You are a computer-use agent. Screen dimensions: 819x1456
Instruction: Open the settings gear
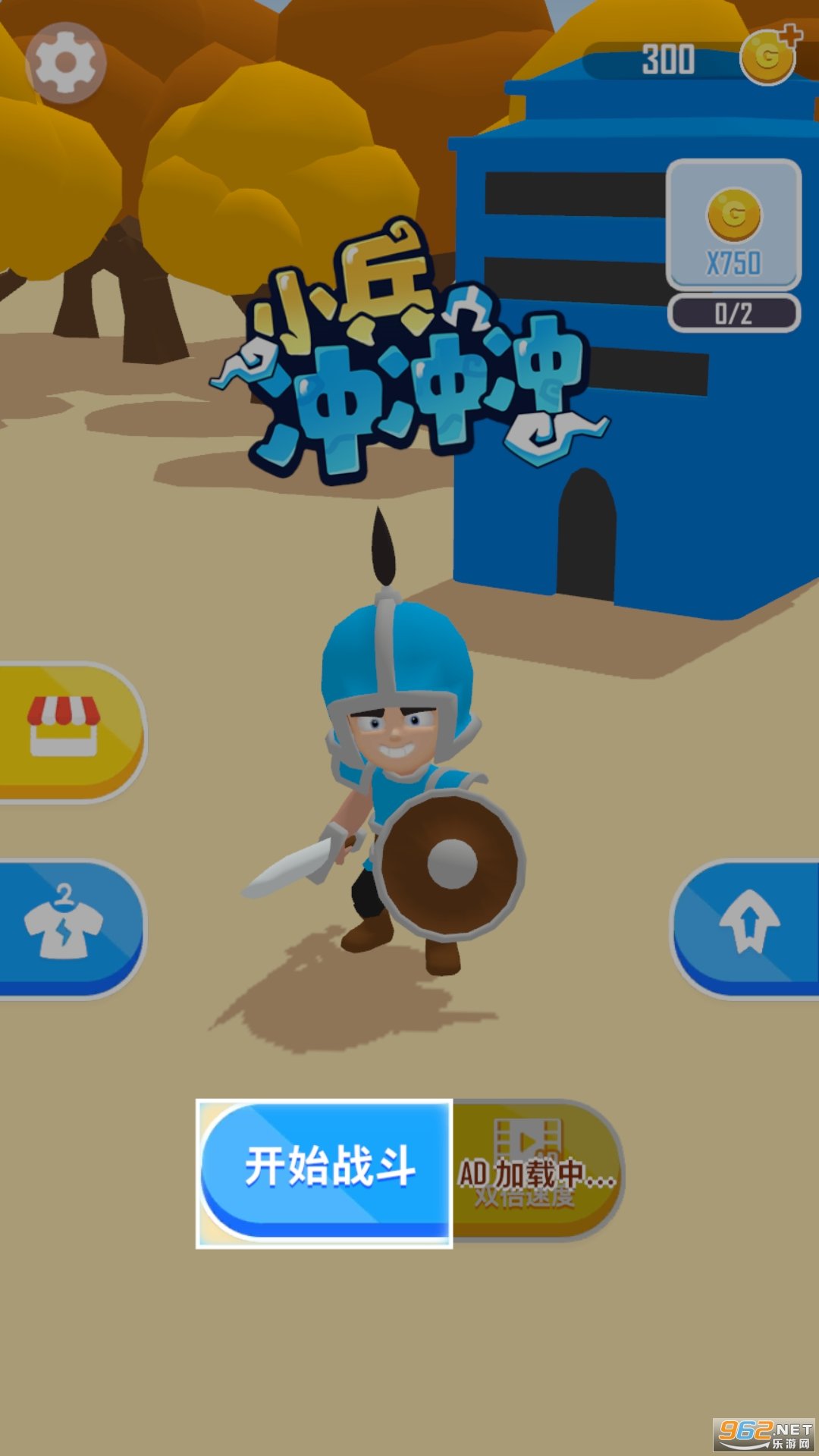65,63
